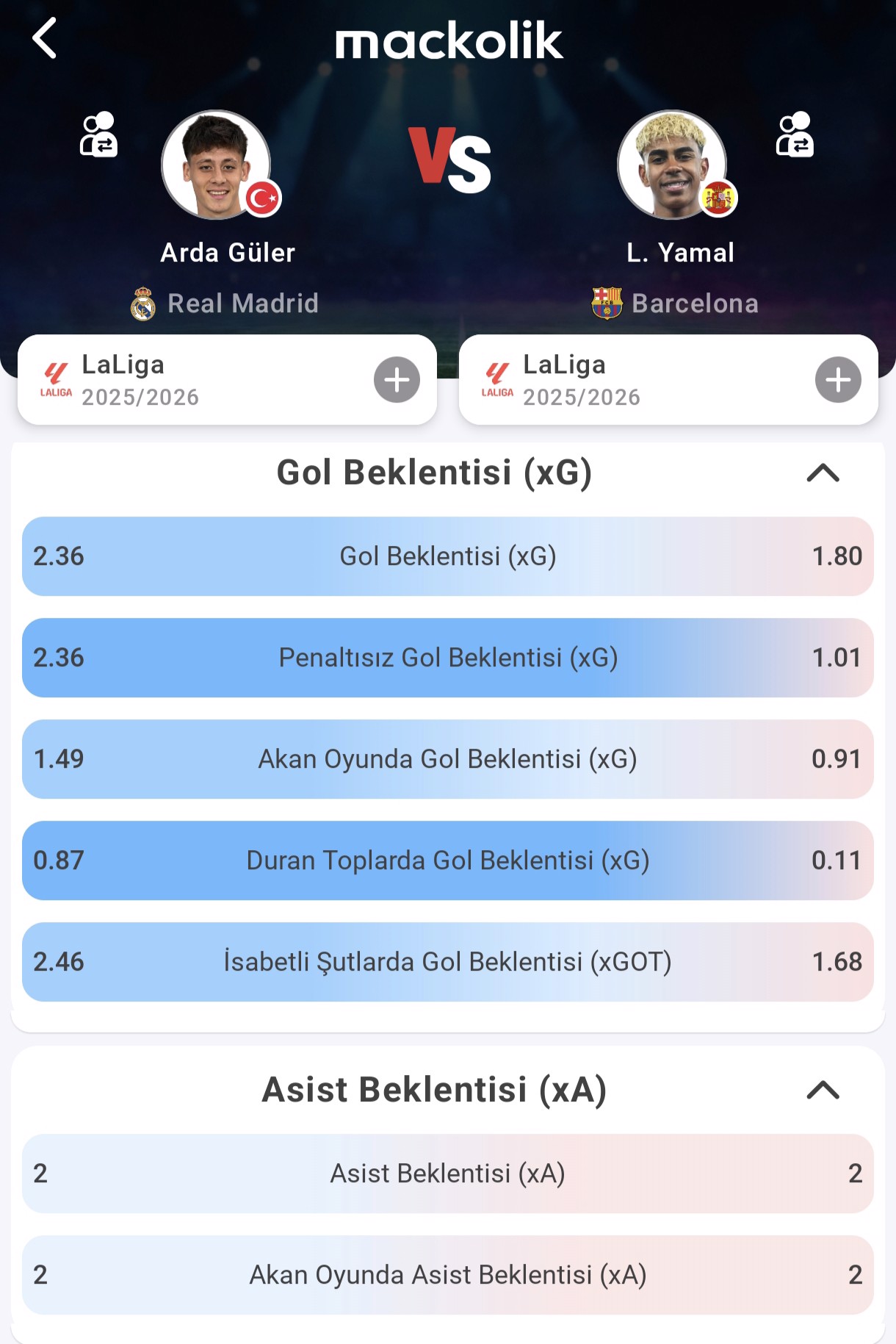Open L. Yamal's player profile photo
The width and height of the screenshot is (896, 1344).
[672, 165]
